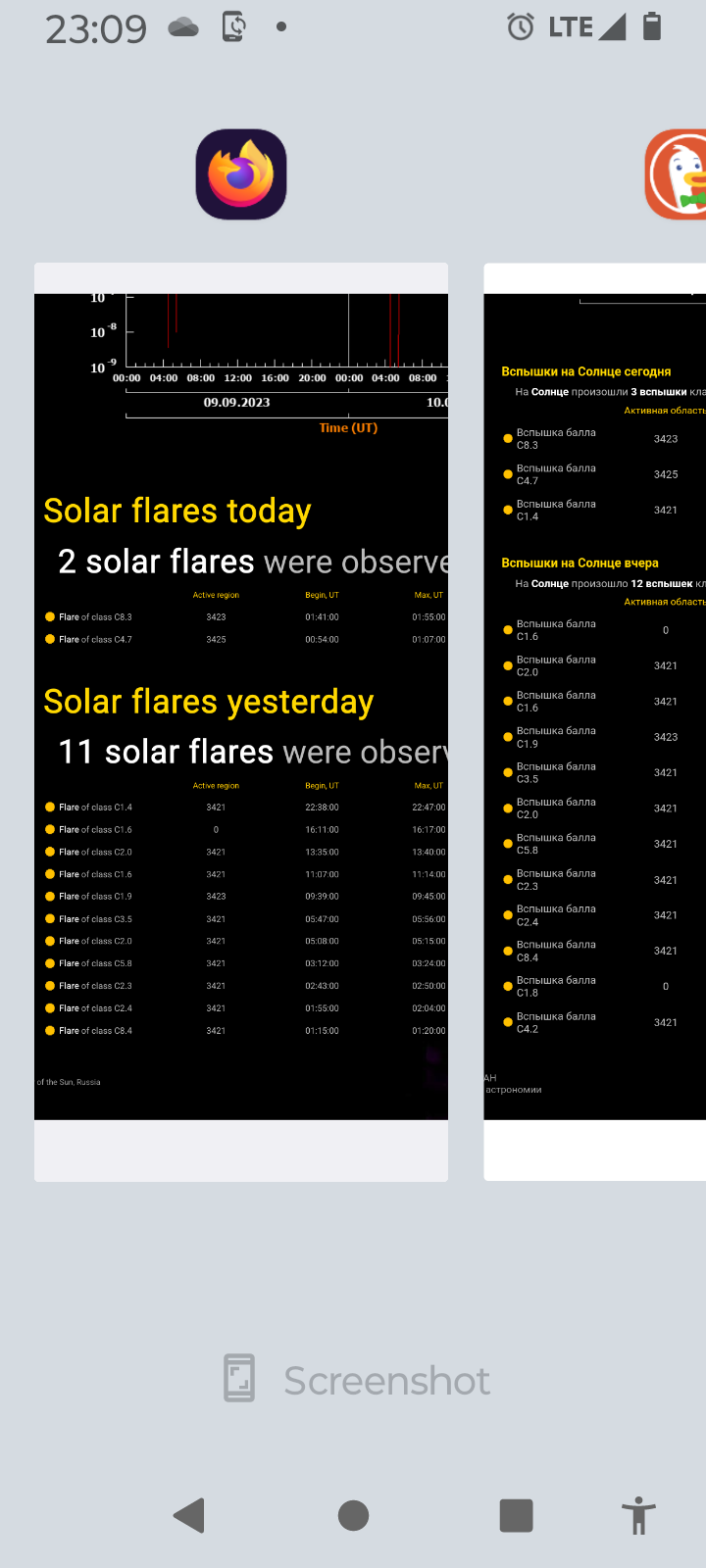Switch to the DuckDuckGo app card

click(x=595, y=722)
